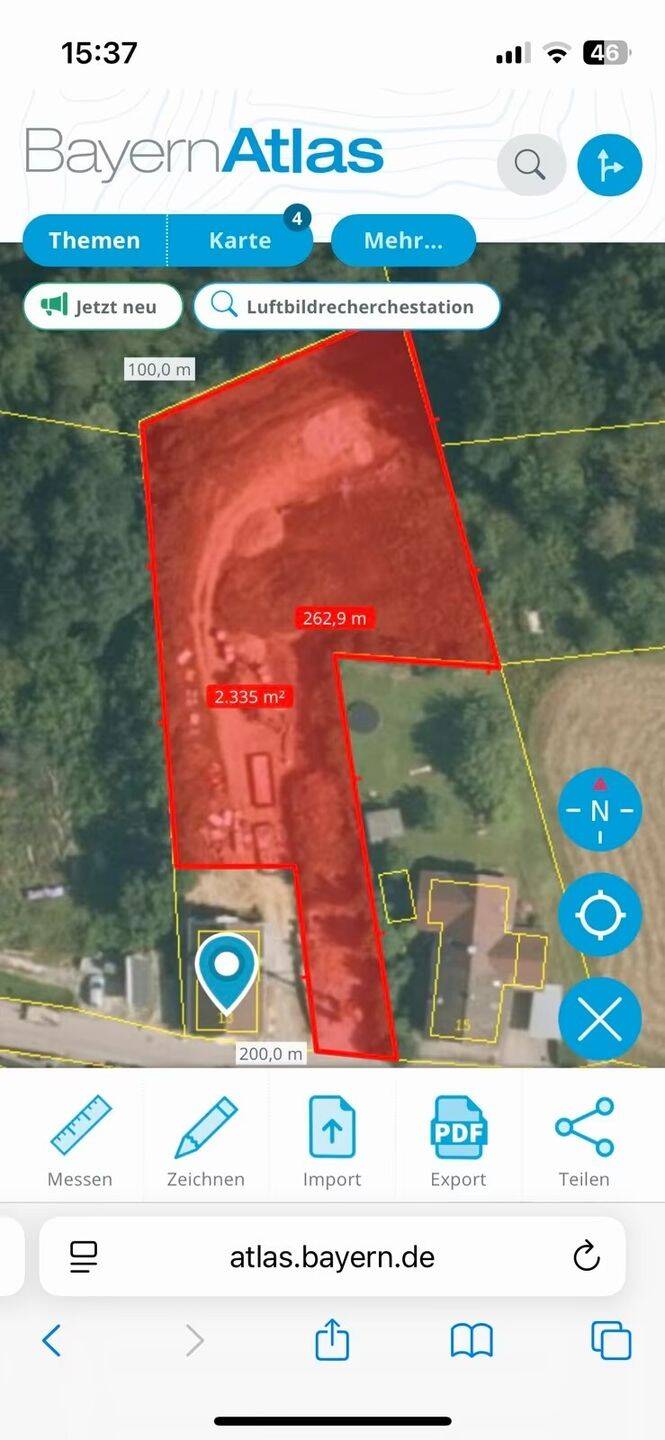Open the map search icon
The image size is (665, 1440).
click(530, 164)
